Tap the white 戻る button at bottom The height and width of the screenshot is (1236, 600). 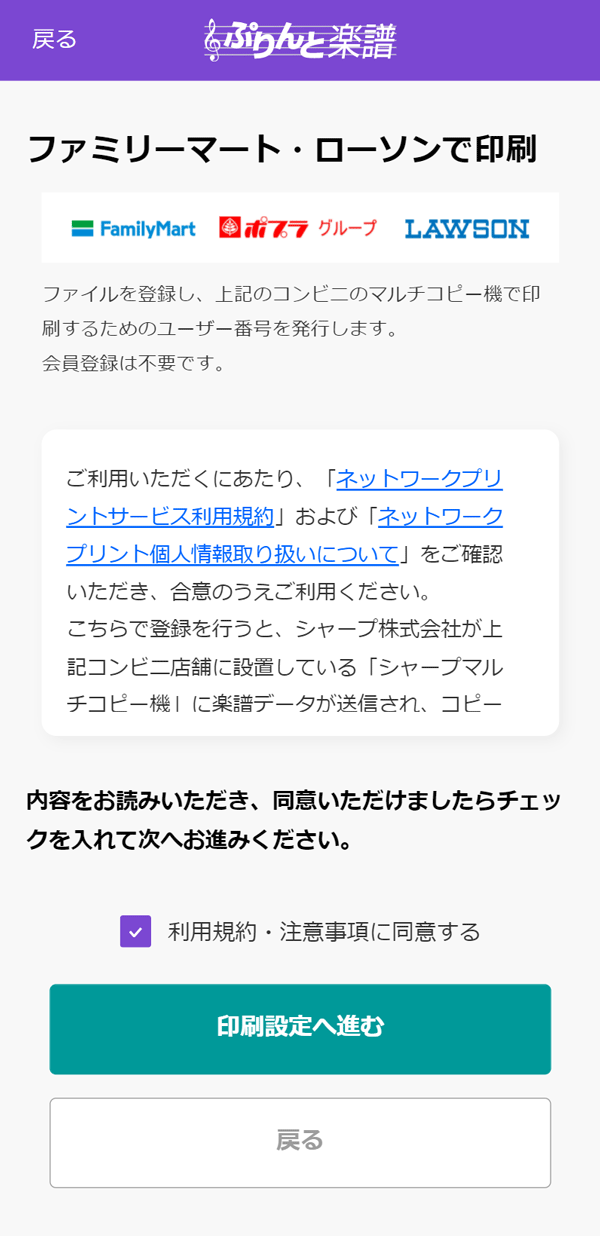coord(300,1140)
